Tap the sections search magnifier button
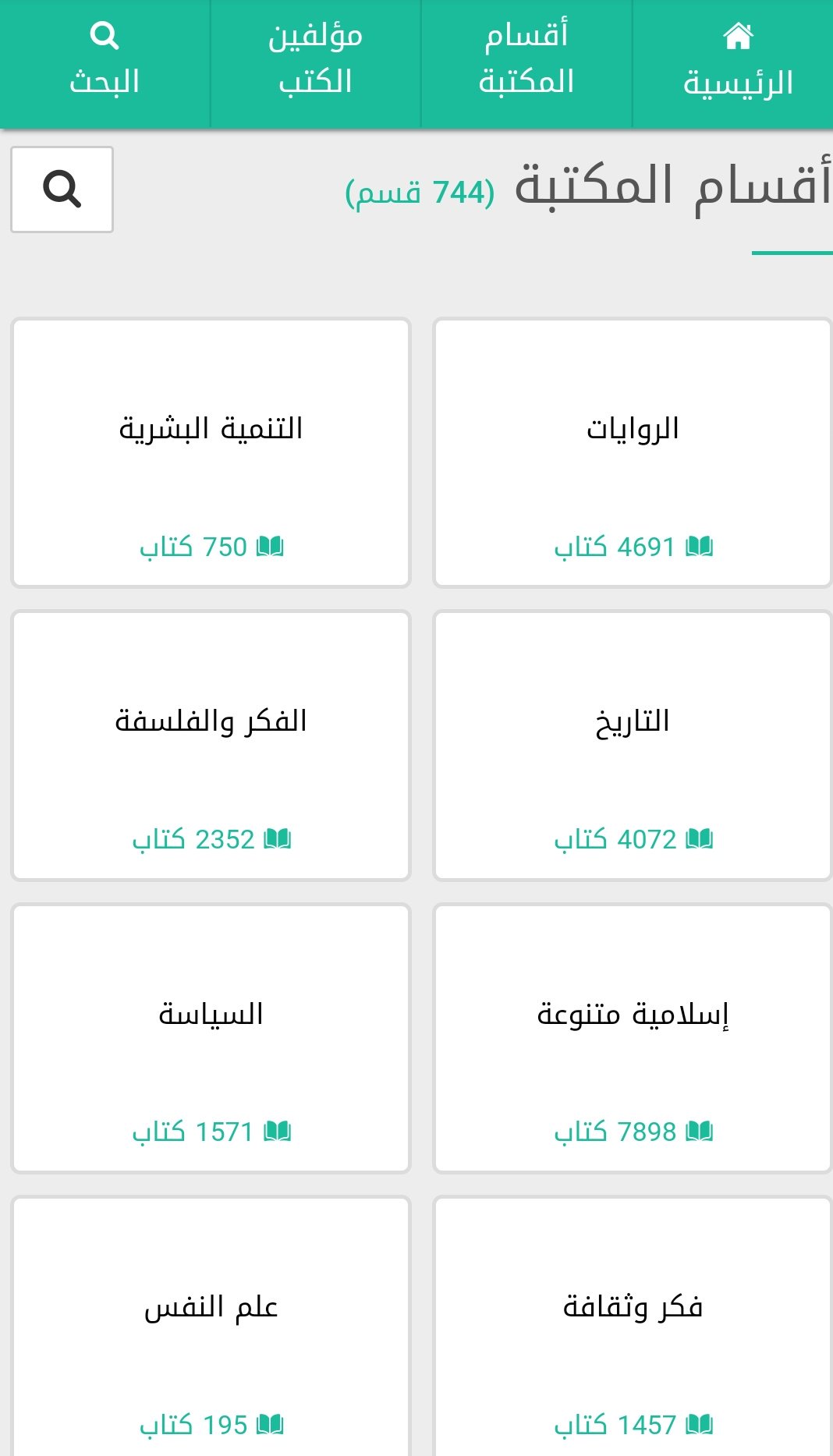Image resolution: width=833 pixels, height=1456 pixels. click(x=62, y=190)
